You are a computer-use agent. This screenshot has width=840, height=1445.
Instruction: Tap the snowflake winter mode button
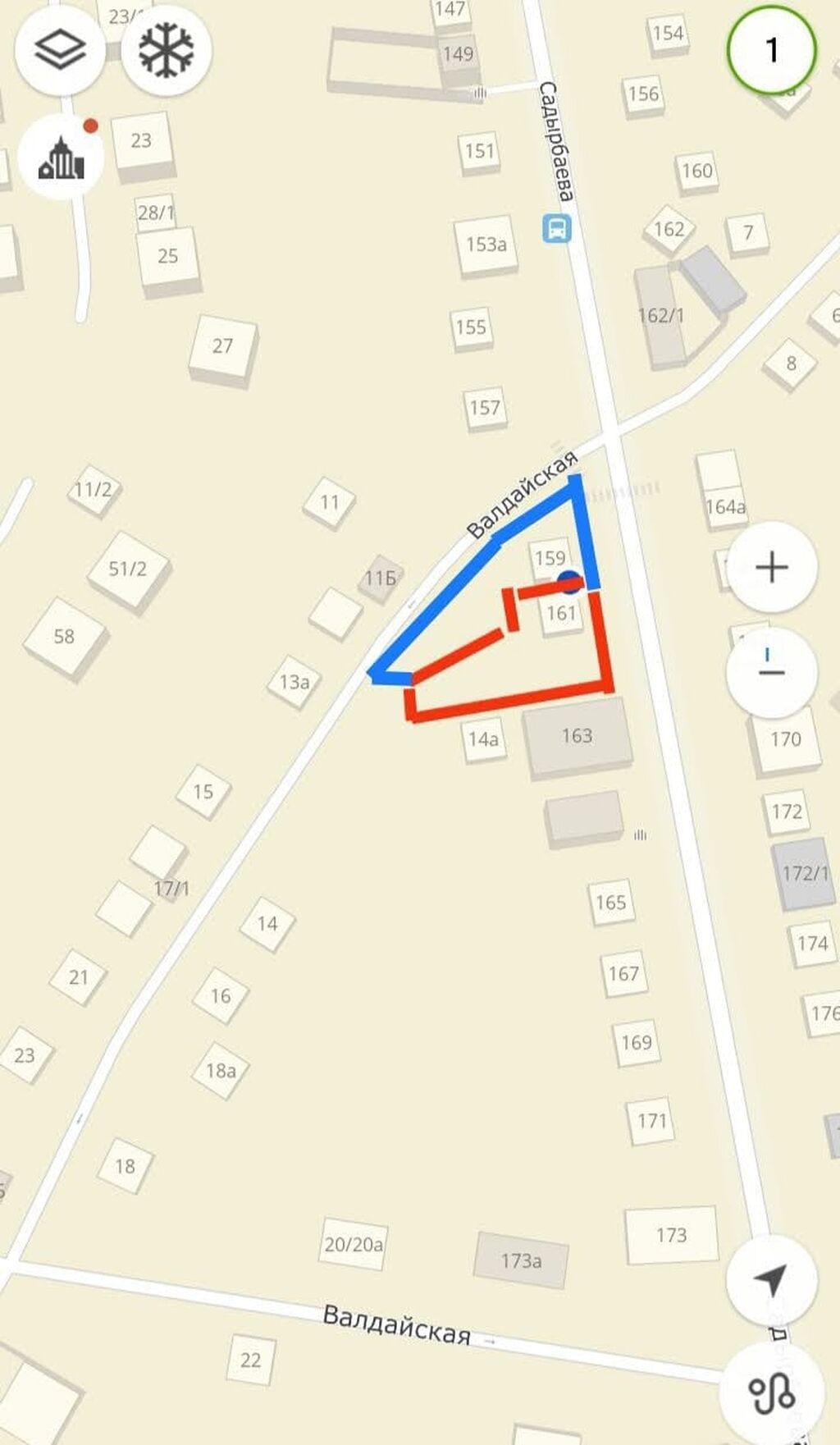click(167, 50)
